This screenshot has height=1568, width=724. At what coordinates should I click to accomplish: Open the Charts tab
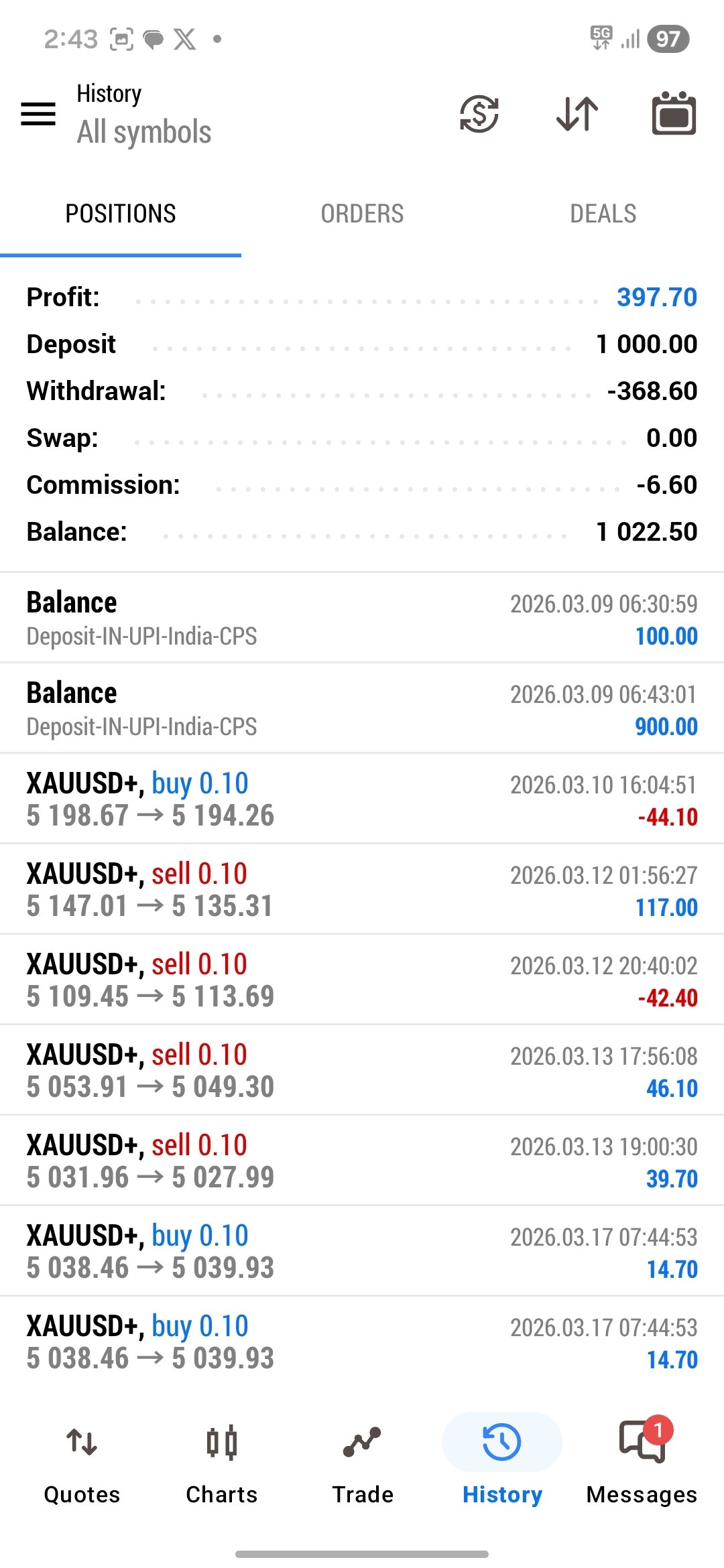[x=222, y=1463]
